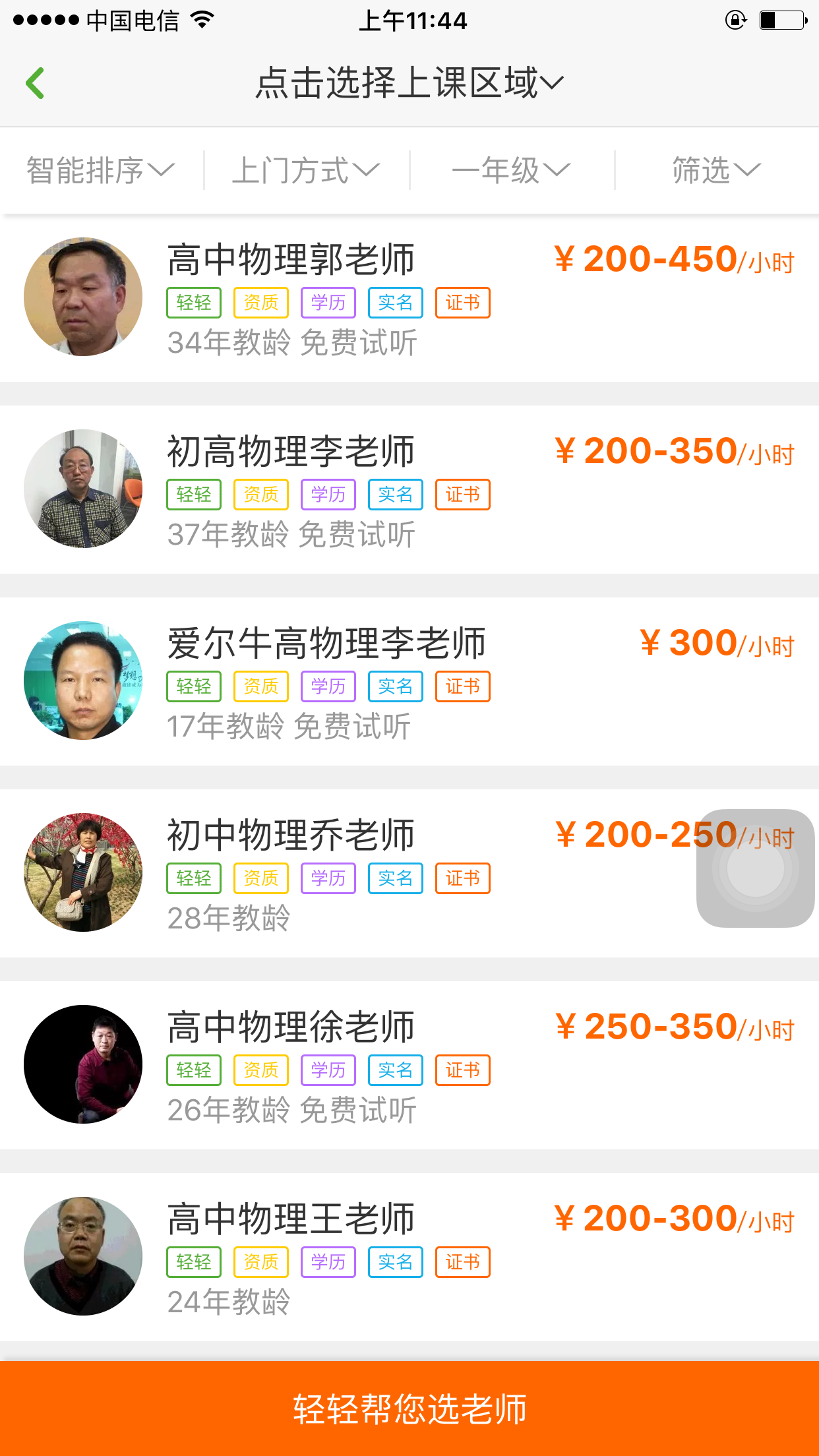819x1456 pixels.
Task: Open Wi-Fi status icon in status bar
Action: pyautogui.click(x=202, y=20)
